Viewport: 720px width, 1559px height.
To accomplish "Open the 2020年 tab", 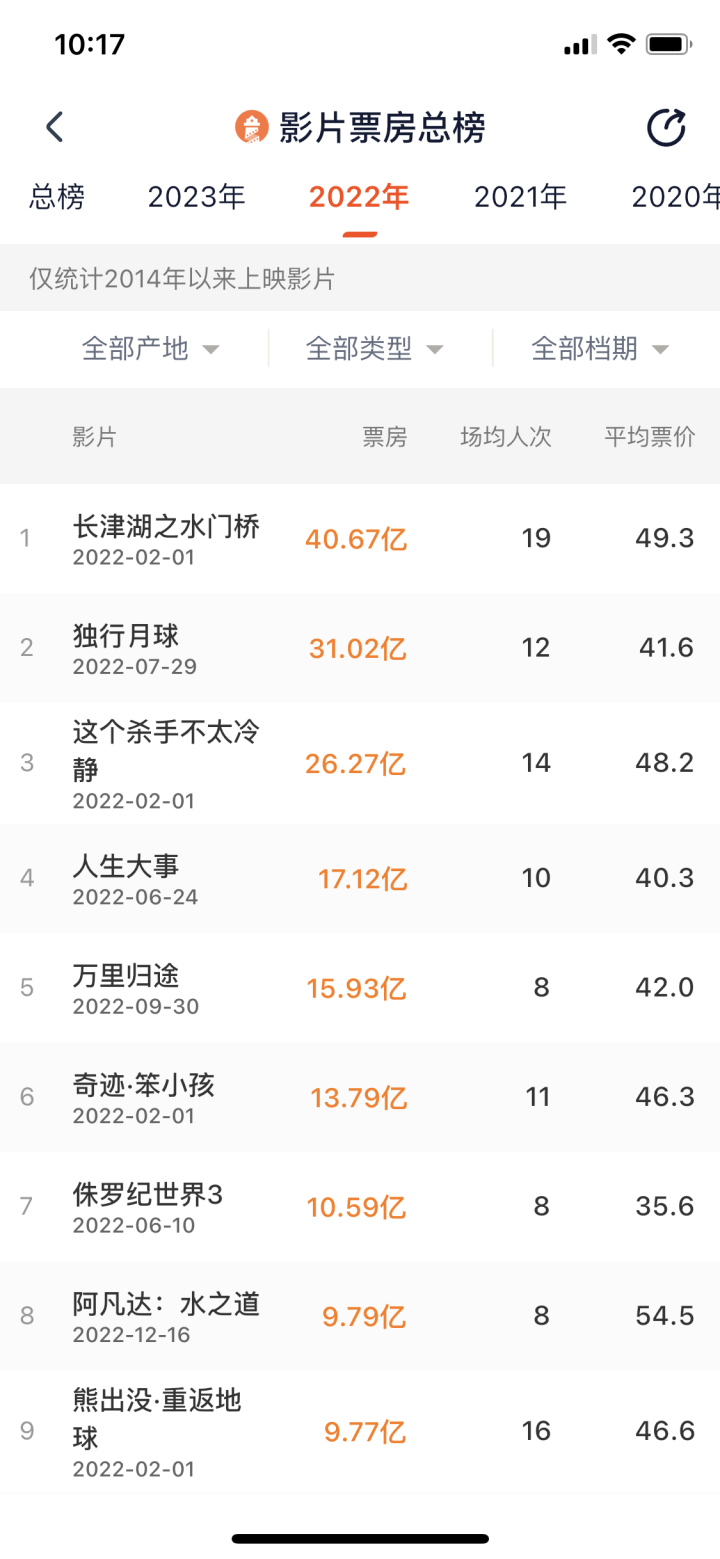I will (x=676, y=197).
